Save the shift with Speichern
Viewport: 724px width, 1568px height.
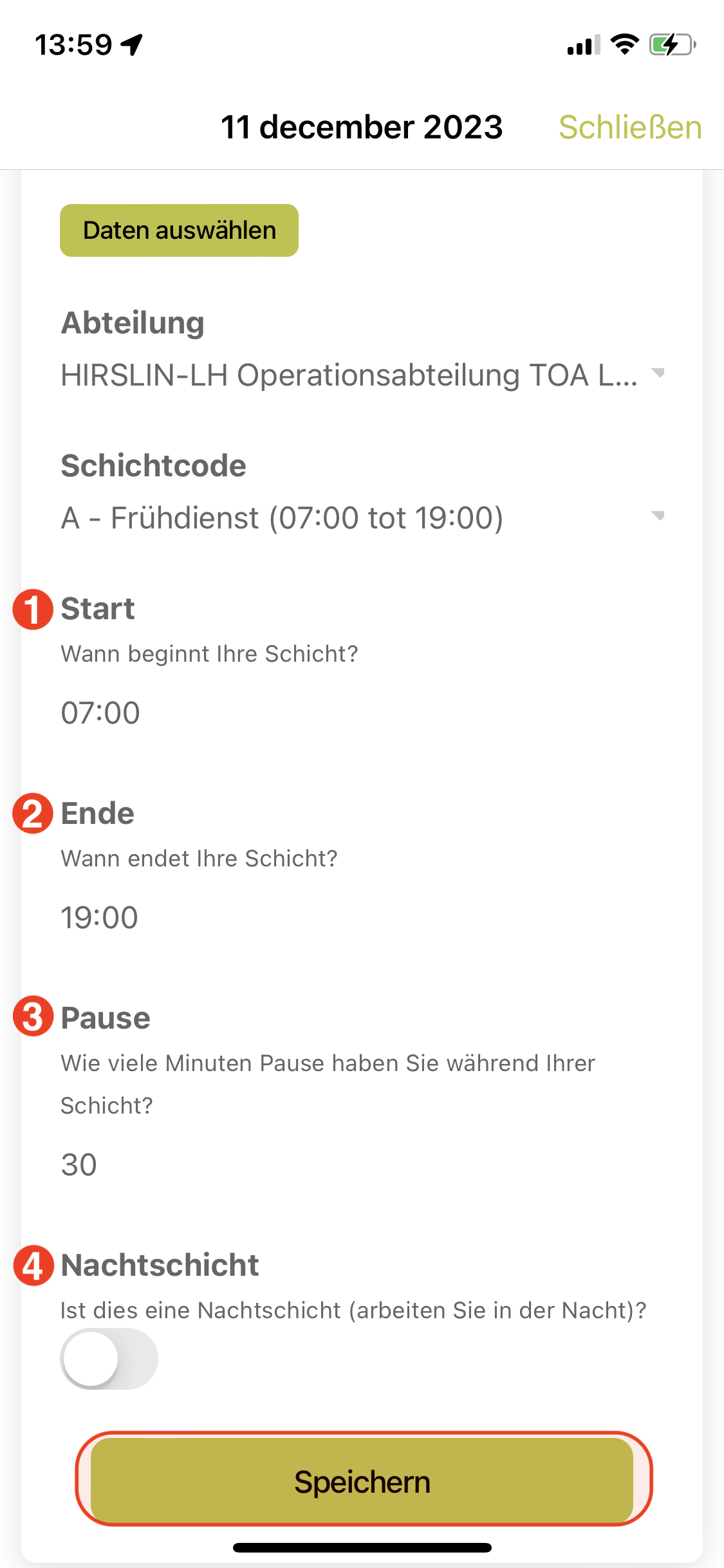[x=362, y=1481]
